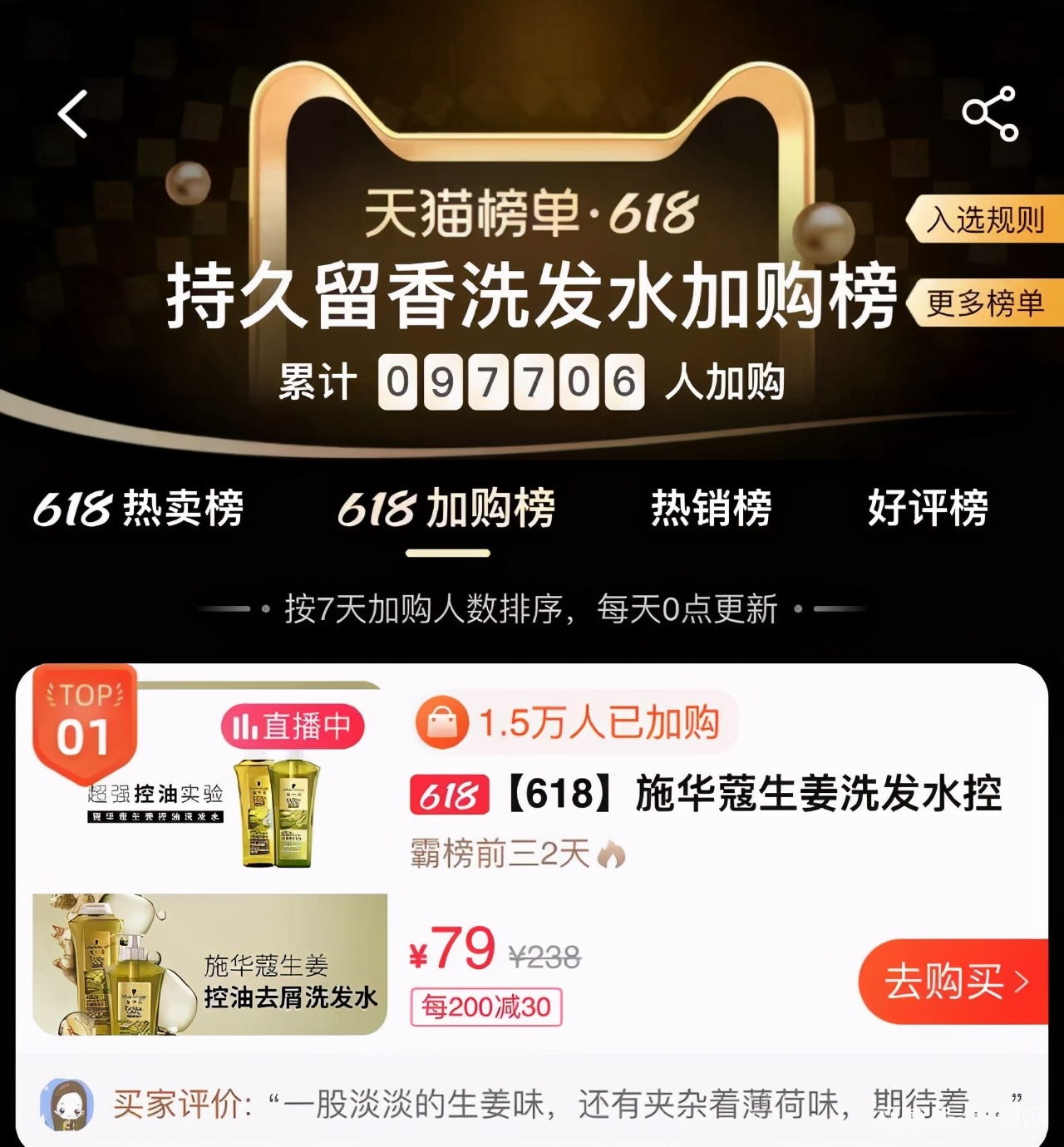
Task: Share this ranking list
Action: (989, 114)
